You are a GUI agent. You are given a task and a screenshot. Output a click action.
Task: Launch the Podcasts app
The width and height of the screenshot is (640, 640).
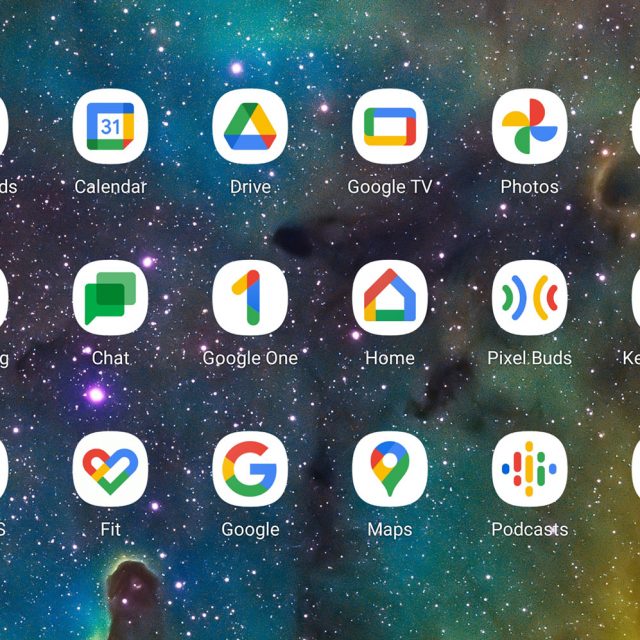(x=530, y=469)
